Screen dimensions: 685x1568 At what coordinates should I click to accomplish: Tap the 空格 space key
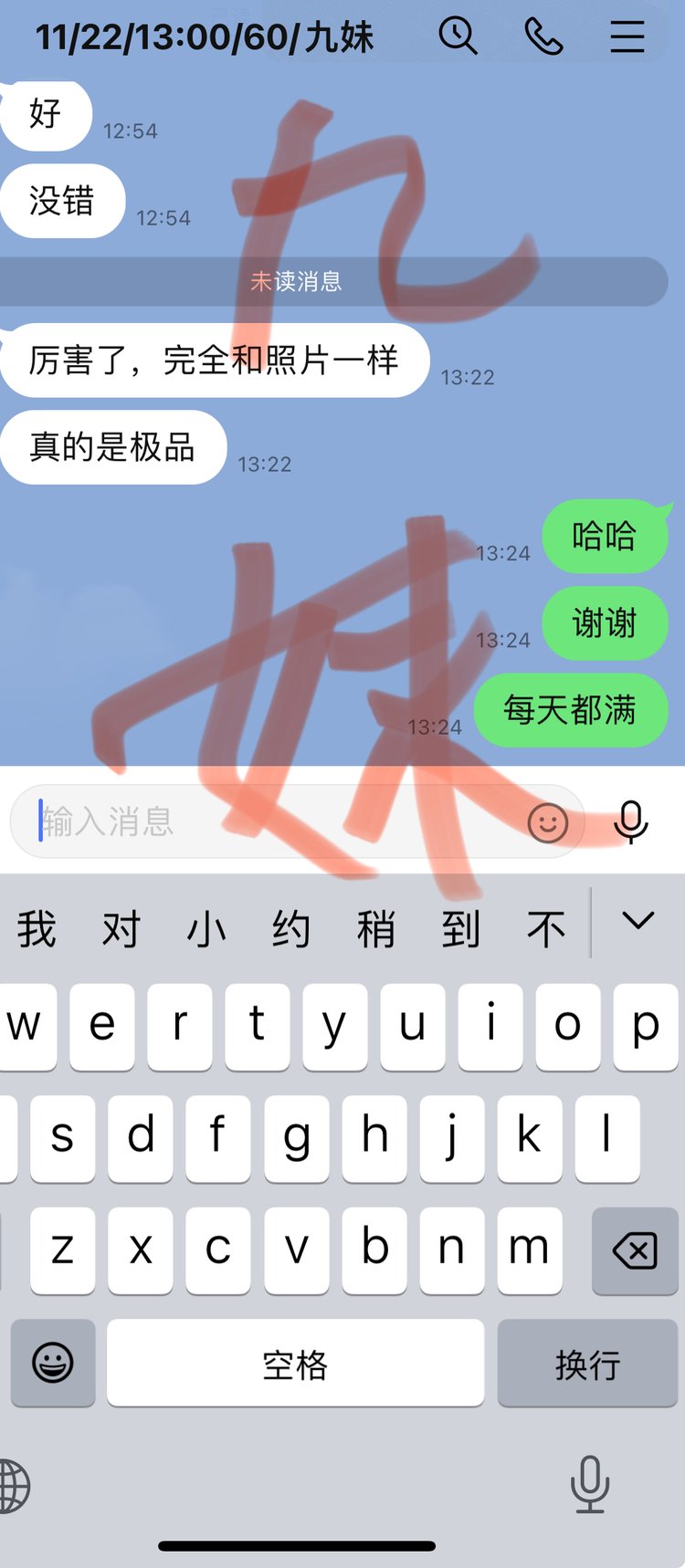pyautogui.click(x=295, y=1364)
